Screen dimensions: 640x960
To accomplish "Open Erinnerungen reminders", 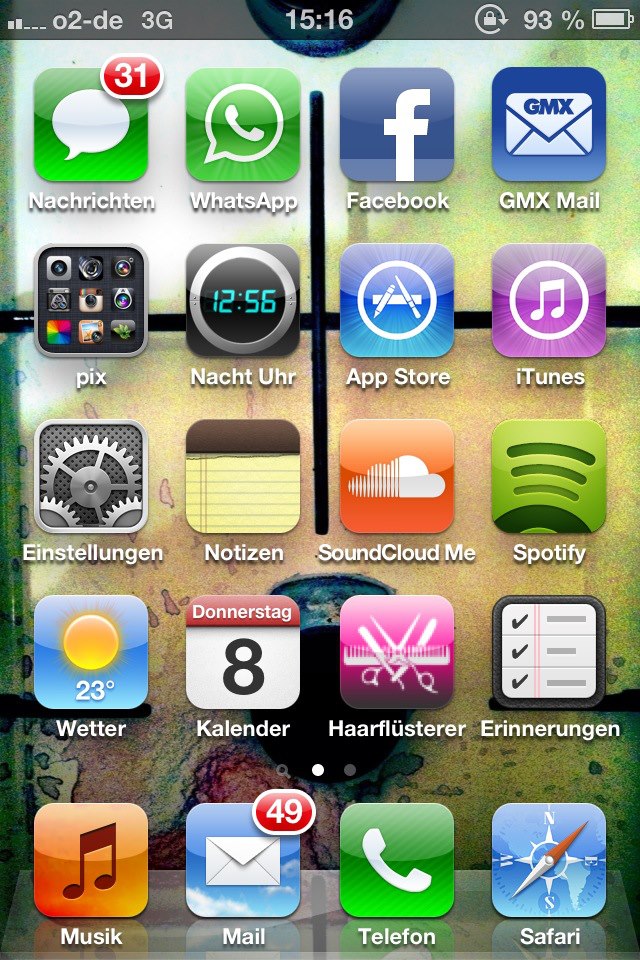I will pyautogui.click(x=549, y=653).
